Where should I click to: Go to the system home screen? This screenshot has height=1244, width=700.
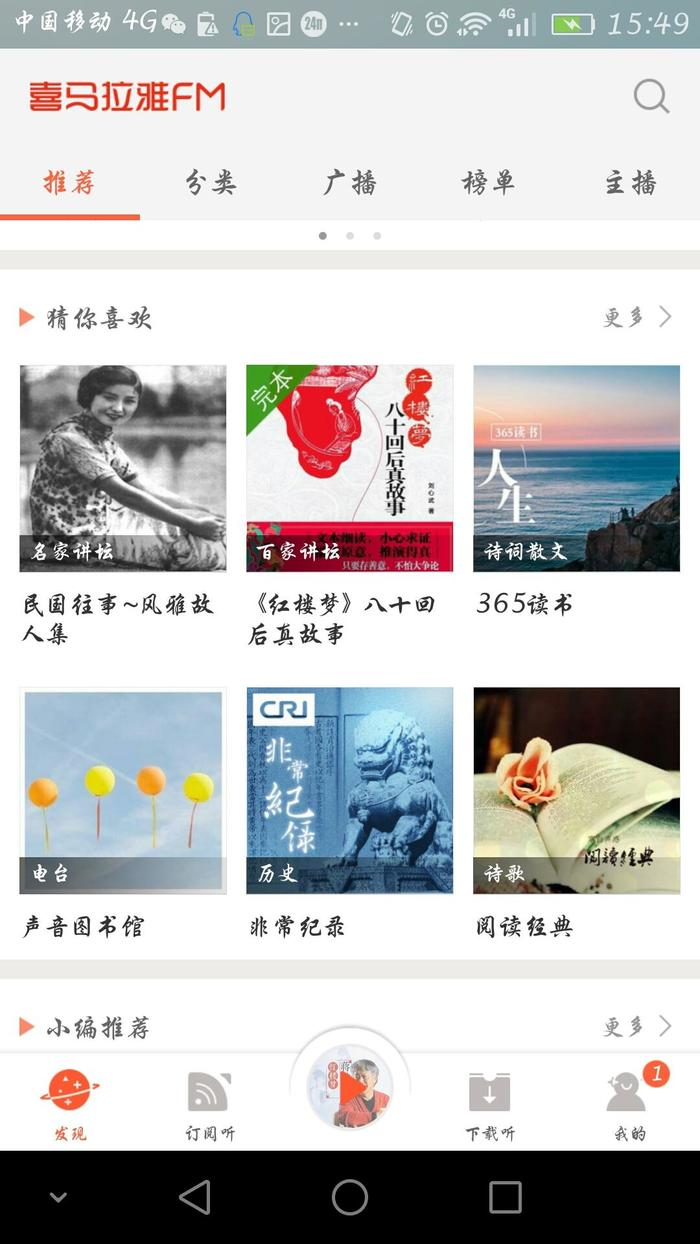pyautogui.click(x=350, y=1197)
